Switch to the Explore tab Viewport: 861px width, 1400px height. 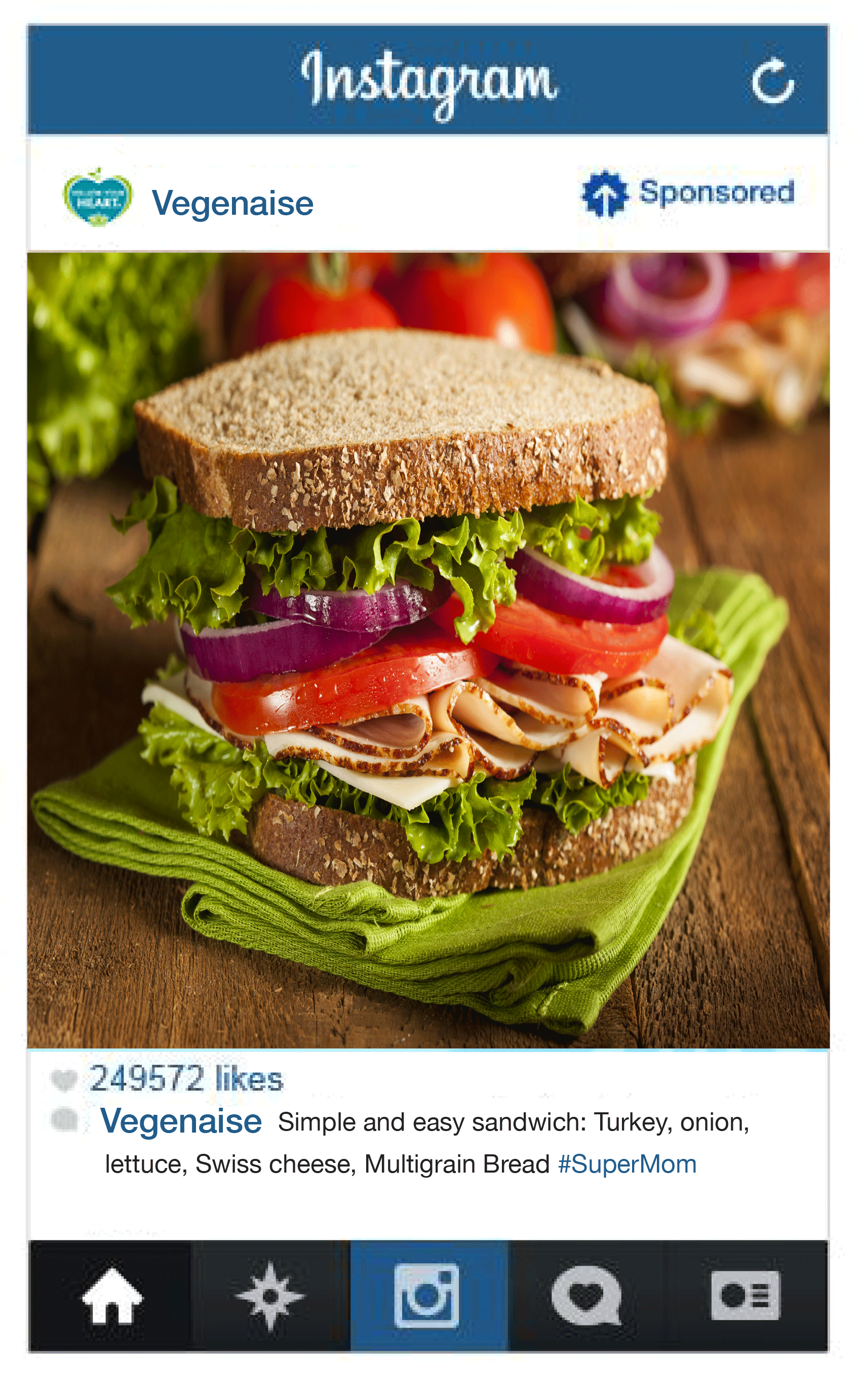pos(270,1296)
